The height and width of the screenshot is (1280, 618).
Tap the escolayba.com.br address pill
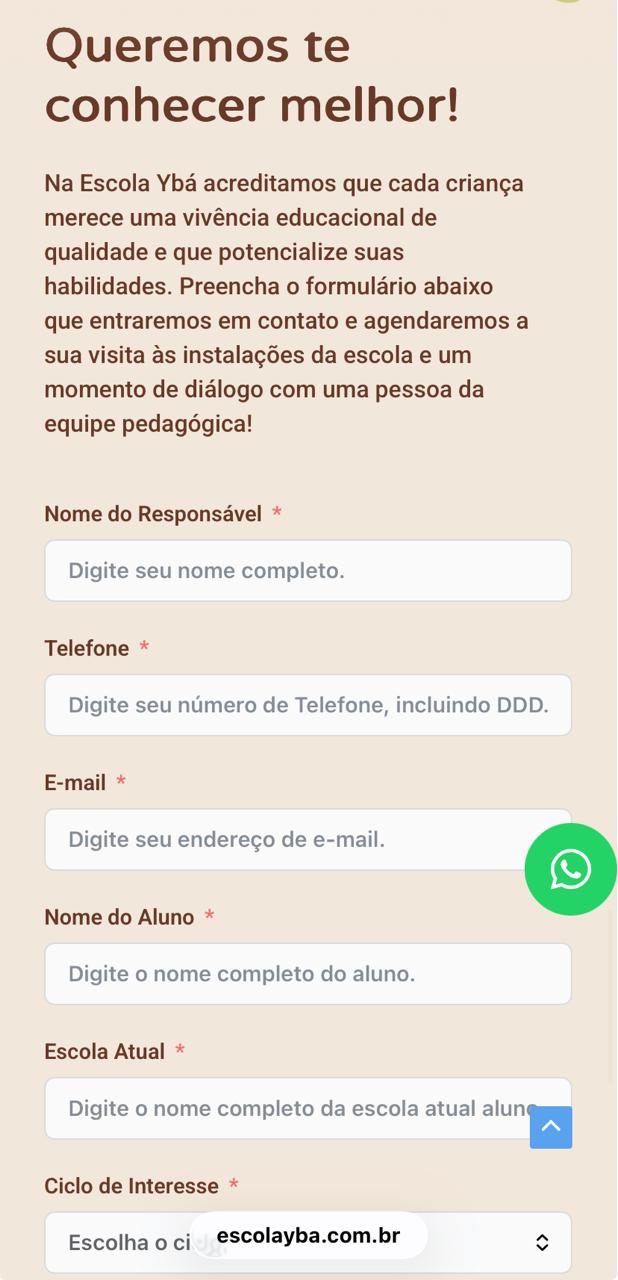coord(308,1236)
